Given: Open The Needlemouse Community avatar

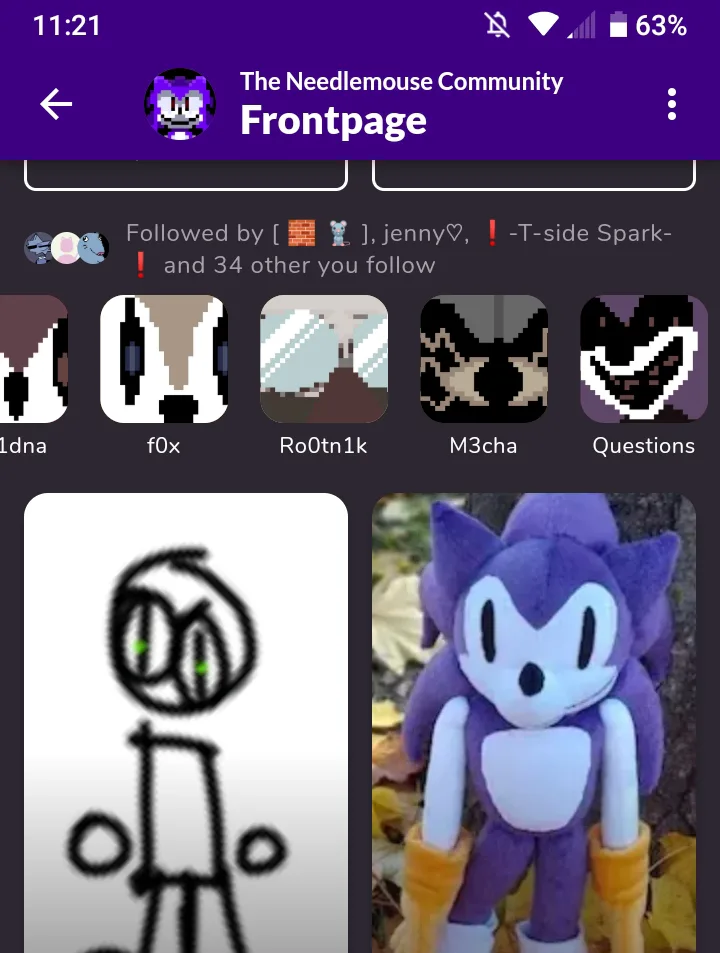Looking at the screenshot, I should click(180, 104).
